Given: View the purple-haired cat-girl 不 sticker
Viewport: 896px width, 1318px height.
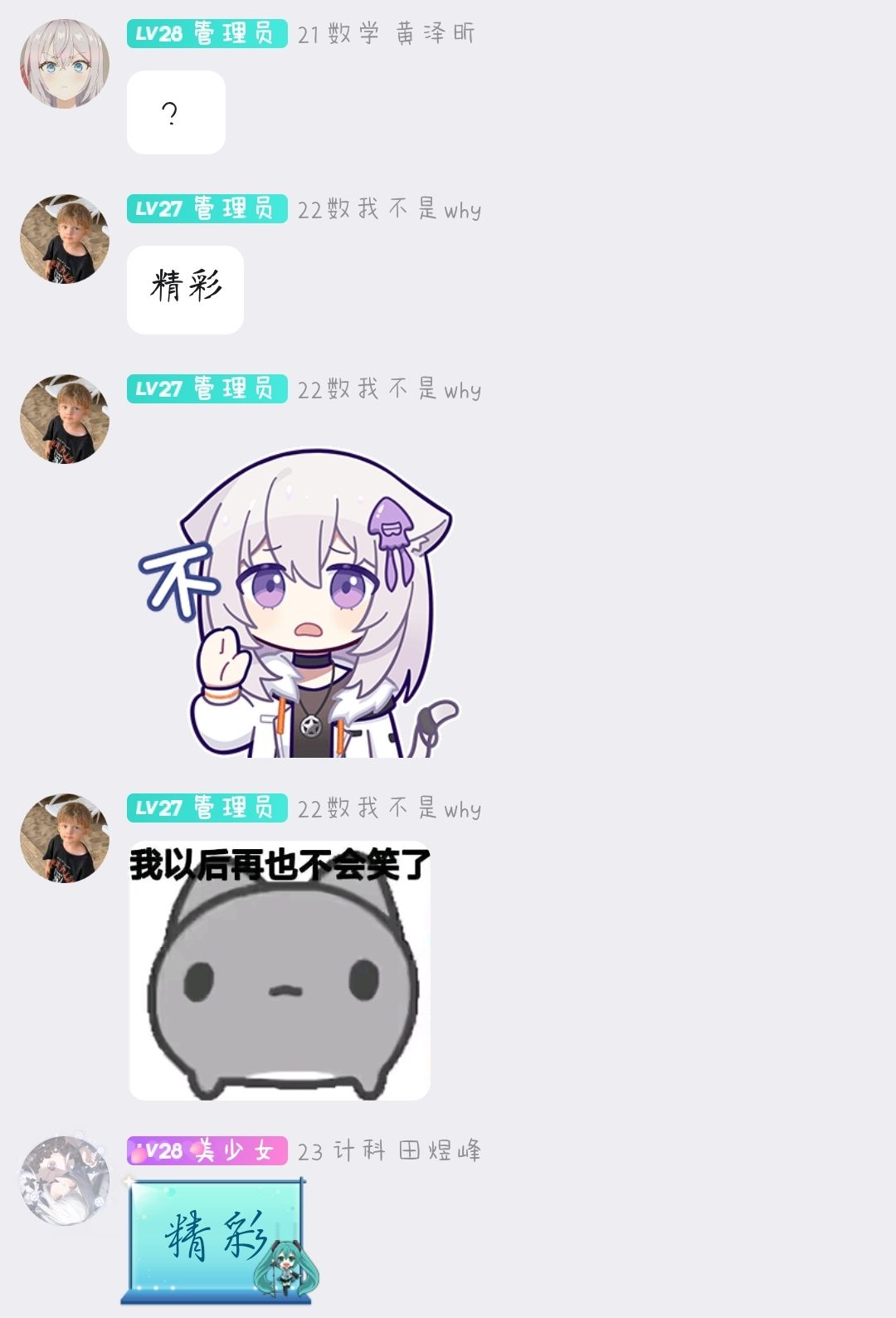Looking at the screenshot, I should pyautogui.click(x=299, y=604).
